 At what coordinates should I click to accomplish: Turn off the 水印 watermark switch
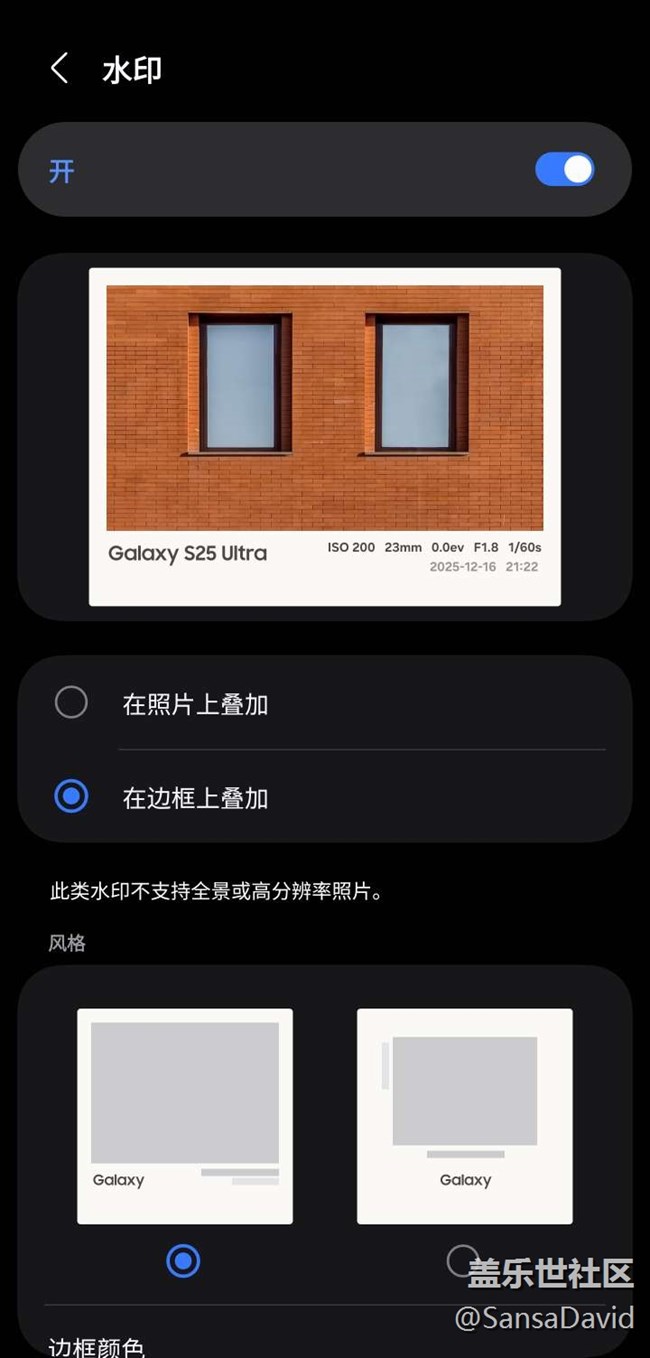click(x=564, y=170)
